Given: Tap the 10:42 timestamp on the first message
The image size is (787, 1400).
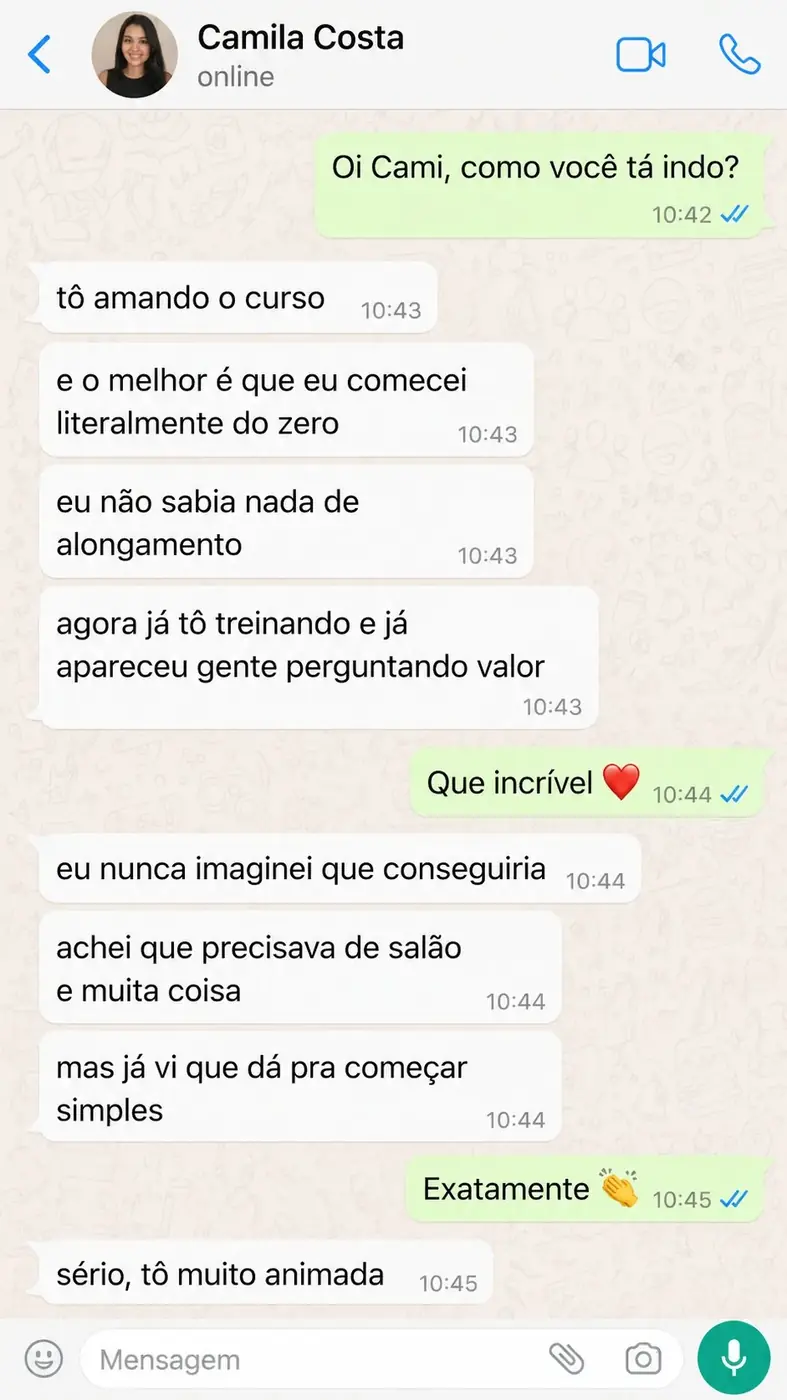Looking at the screenshot, I should point(678,214).
